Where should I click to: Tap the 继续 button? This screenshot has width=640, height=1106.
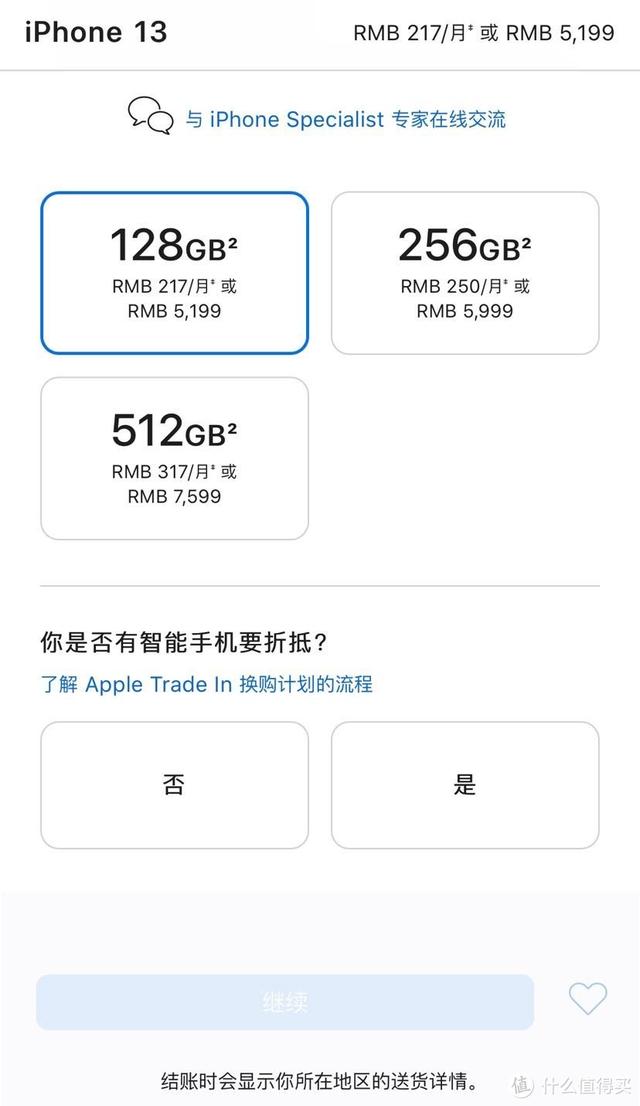tap(285, 1002)
